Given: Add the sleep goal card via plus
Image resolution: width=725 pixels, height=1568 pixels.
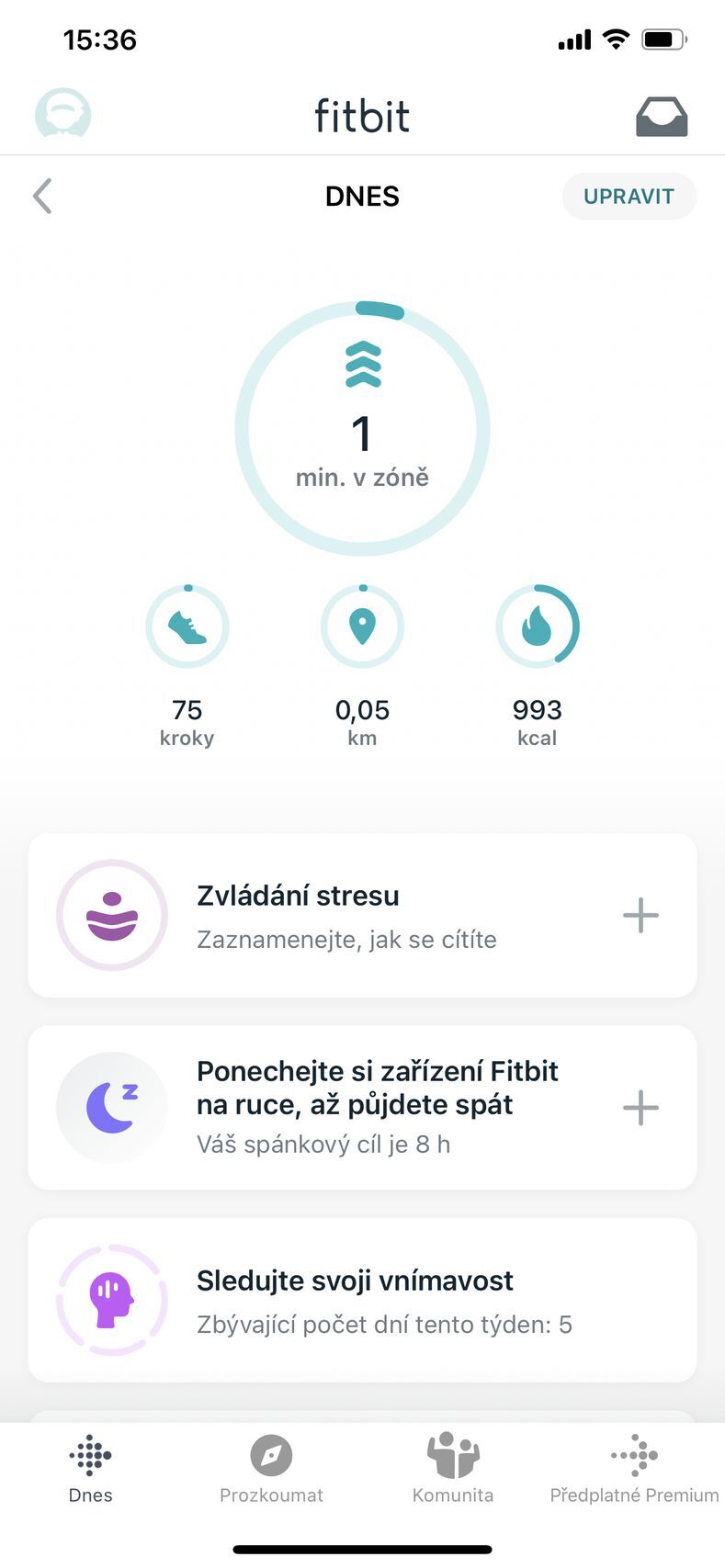Looking at the screenshot, I should pos(640,1108).
